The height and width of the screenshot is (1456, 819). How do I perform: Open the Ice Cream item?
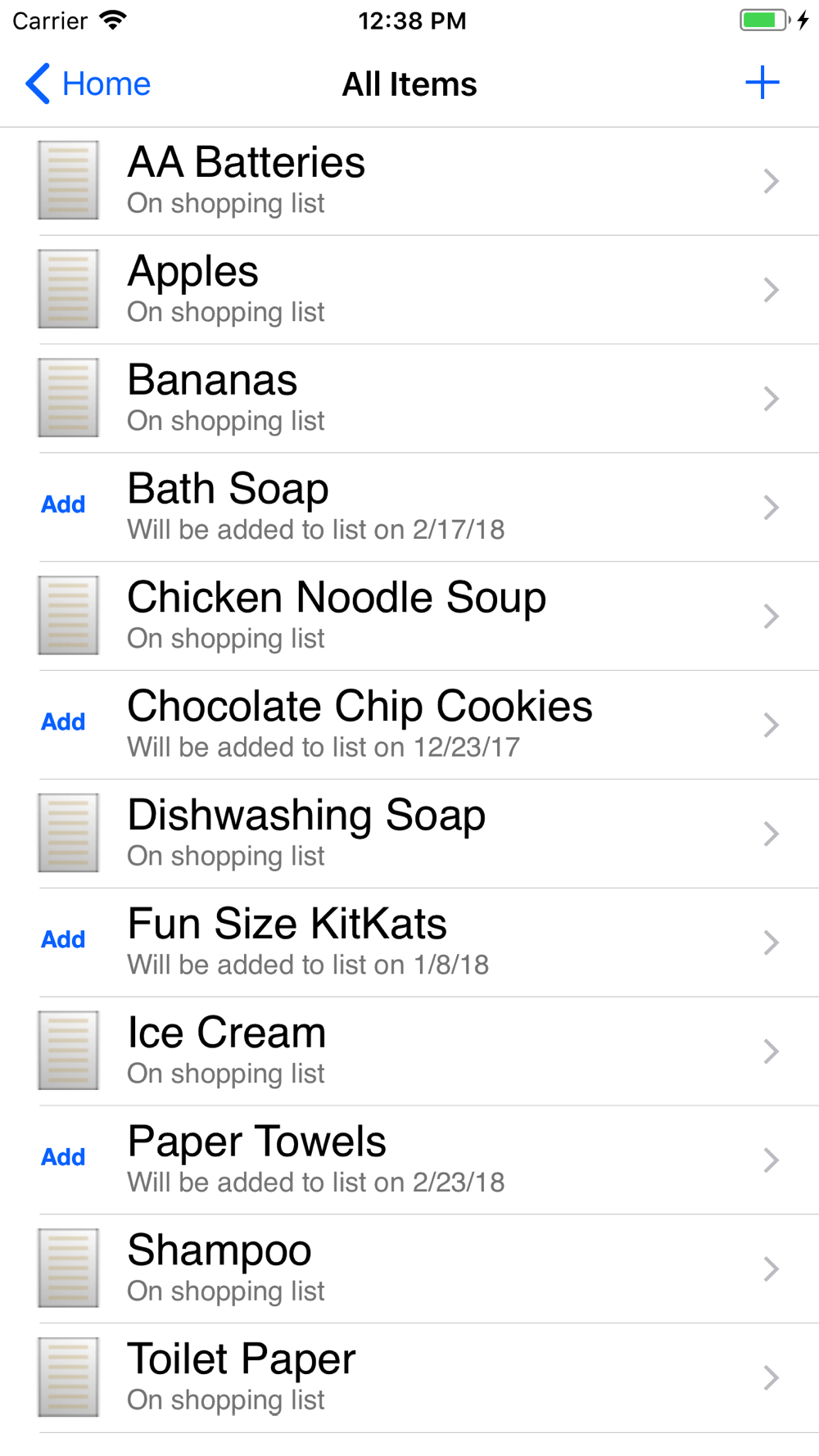coord(409,1051)
